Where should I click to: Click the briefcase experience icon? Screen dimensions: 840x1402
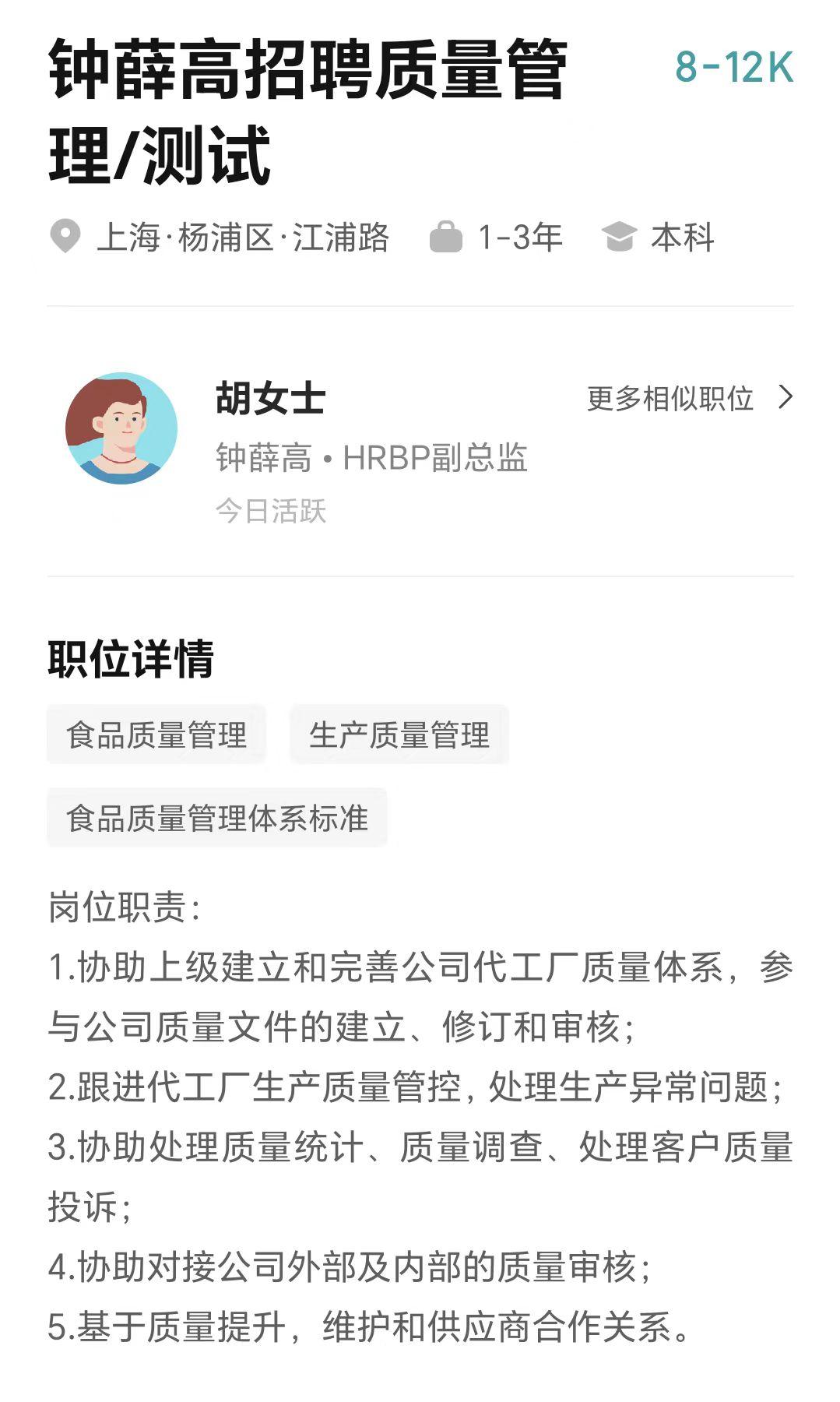(446, 238)
